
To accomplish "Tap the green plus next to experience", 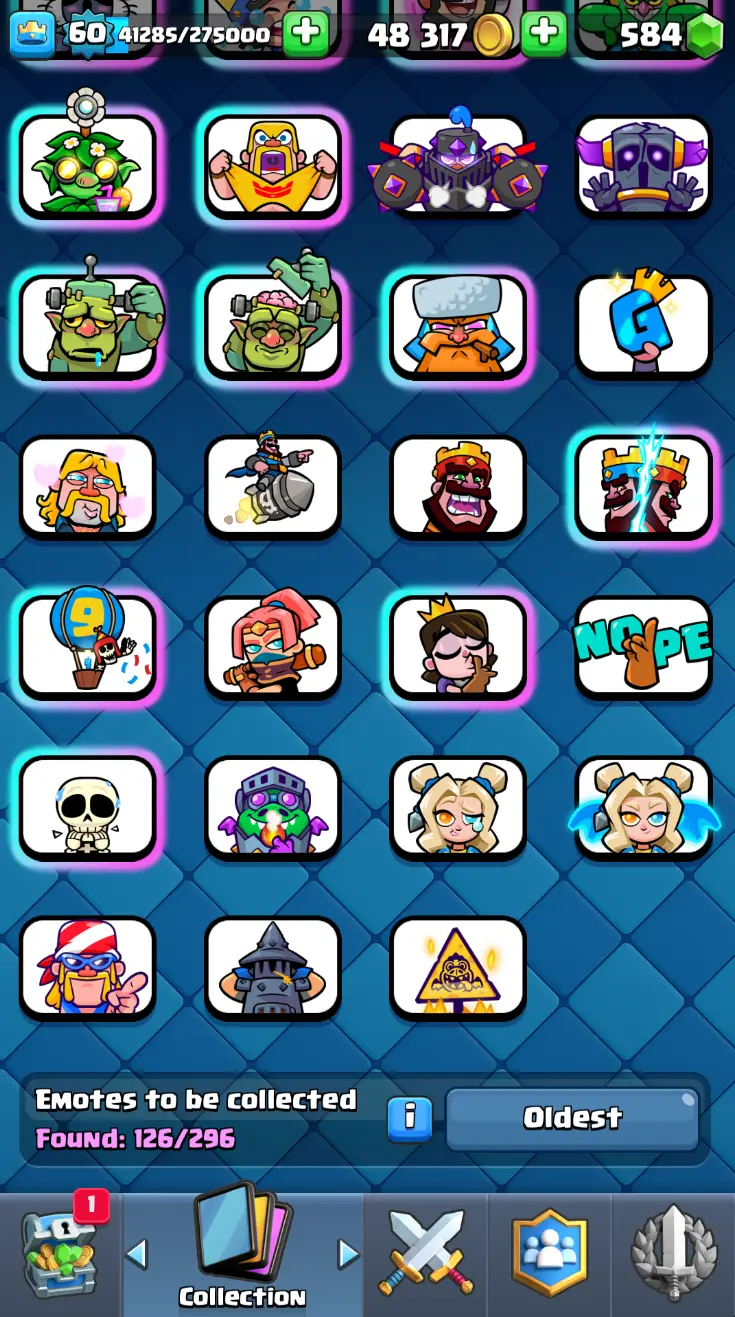I will pyautogui.click(x=306, y=35).
